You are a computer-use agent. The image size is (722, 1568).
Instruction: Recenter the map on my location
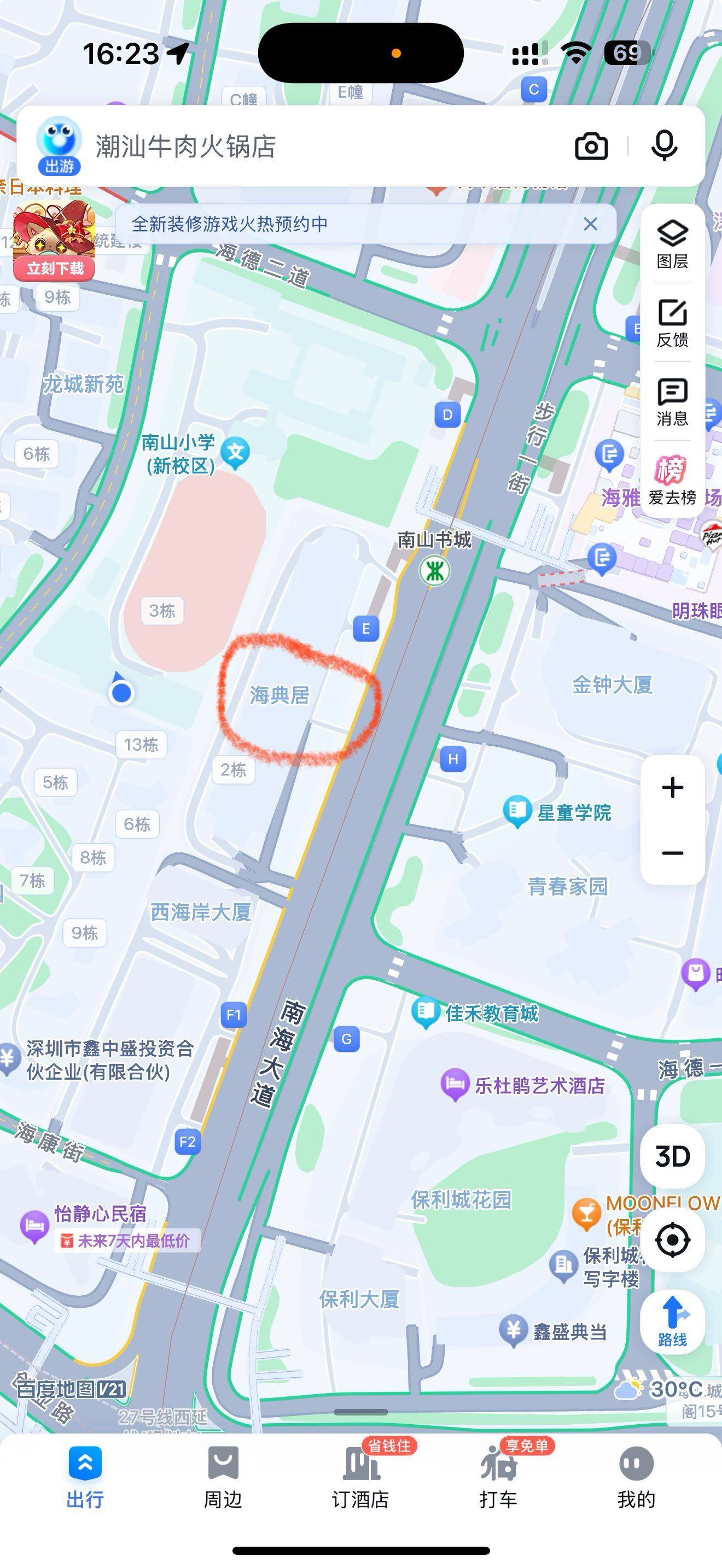pos(672,1240)
